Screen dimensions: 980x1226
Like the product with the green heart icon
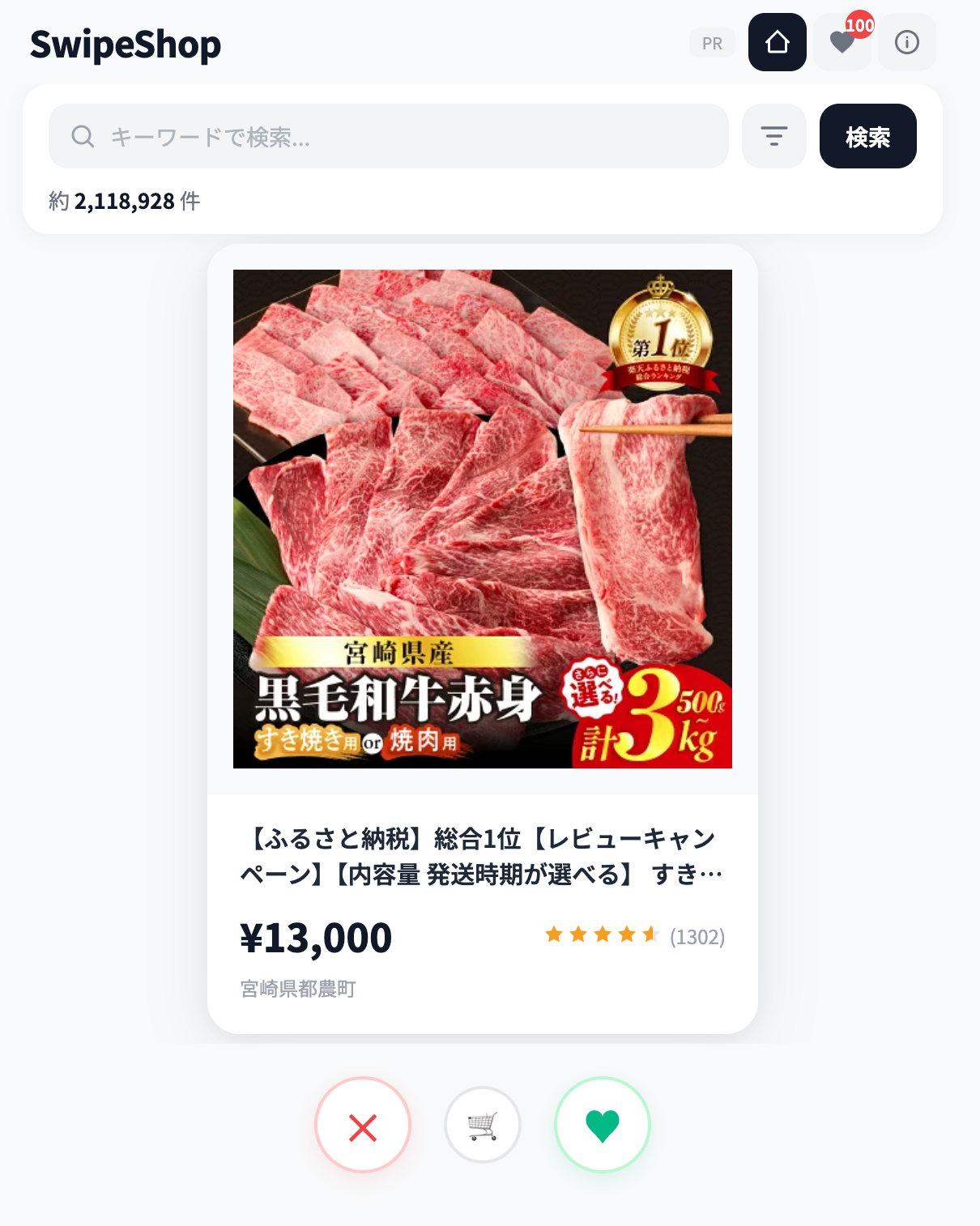tap(602, 1125)
